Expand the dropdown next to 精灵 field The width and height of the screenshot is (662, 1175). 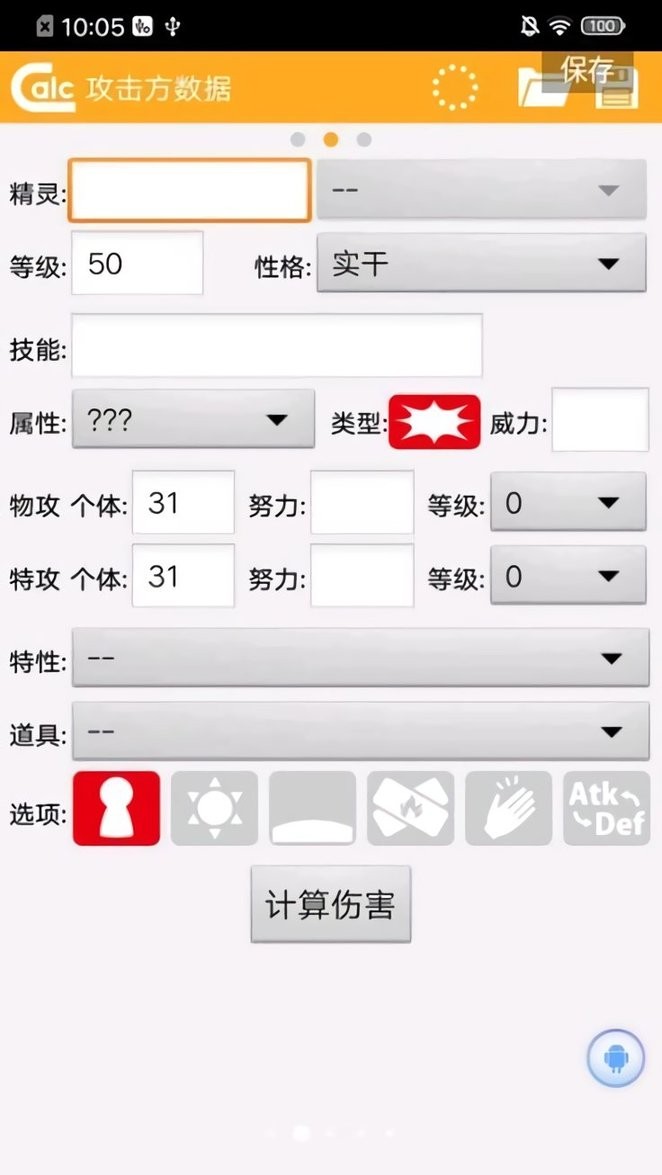click(x=481, y=190)
